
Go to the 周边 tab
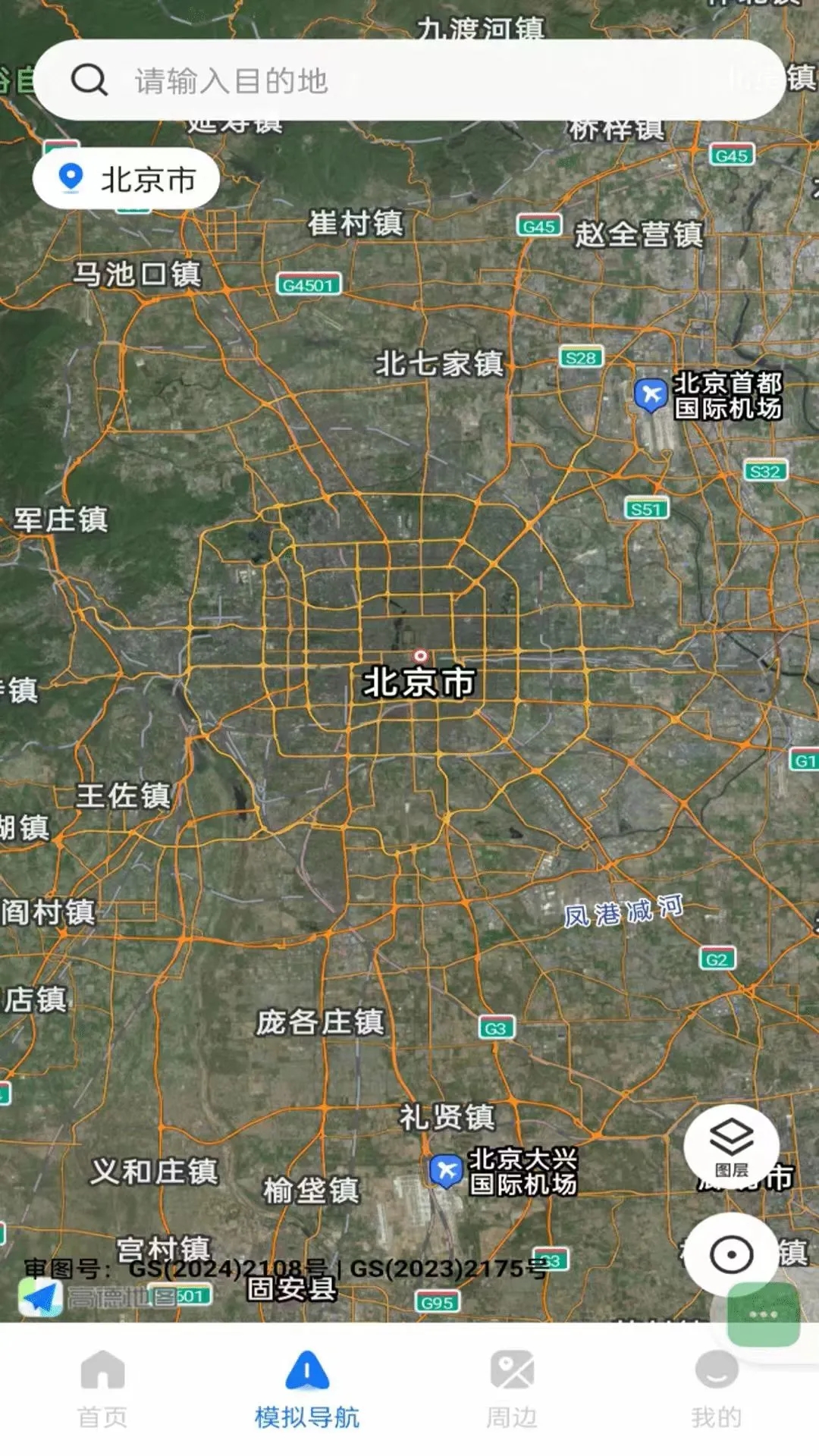(x=512, y=1389)
